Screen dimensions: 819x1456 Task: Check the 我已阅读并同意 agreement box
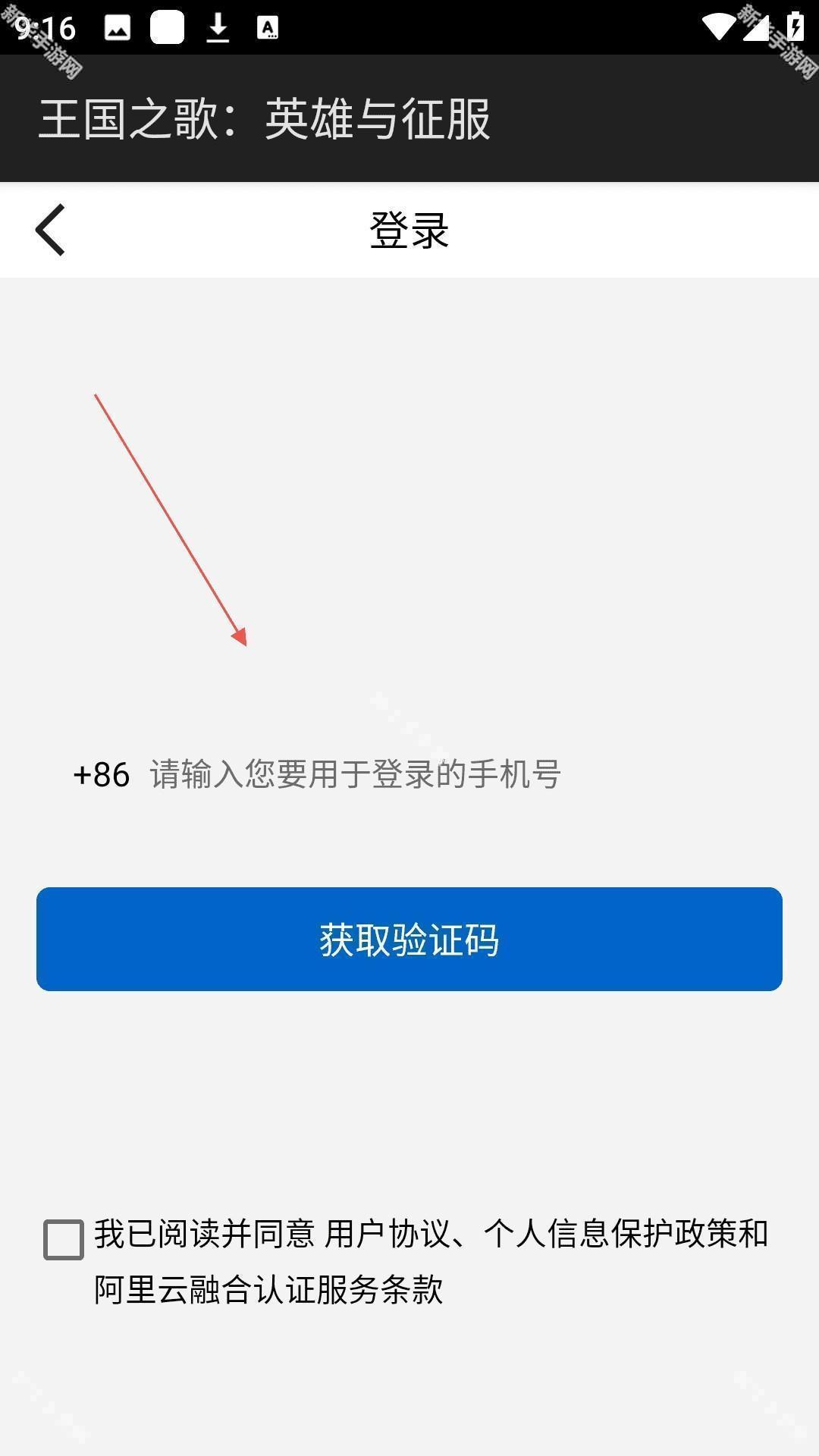pos(64,1239)
